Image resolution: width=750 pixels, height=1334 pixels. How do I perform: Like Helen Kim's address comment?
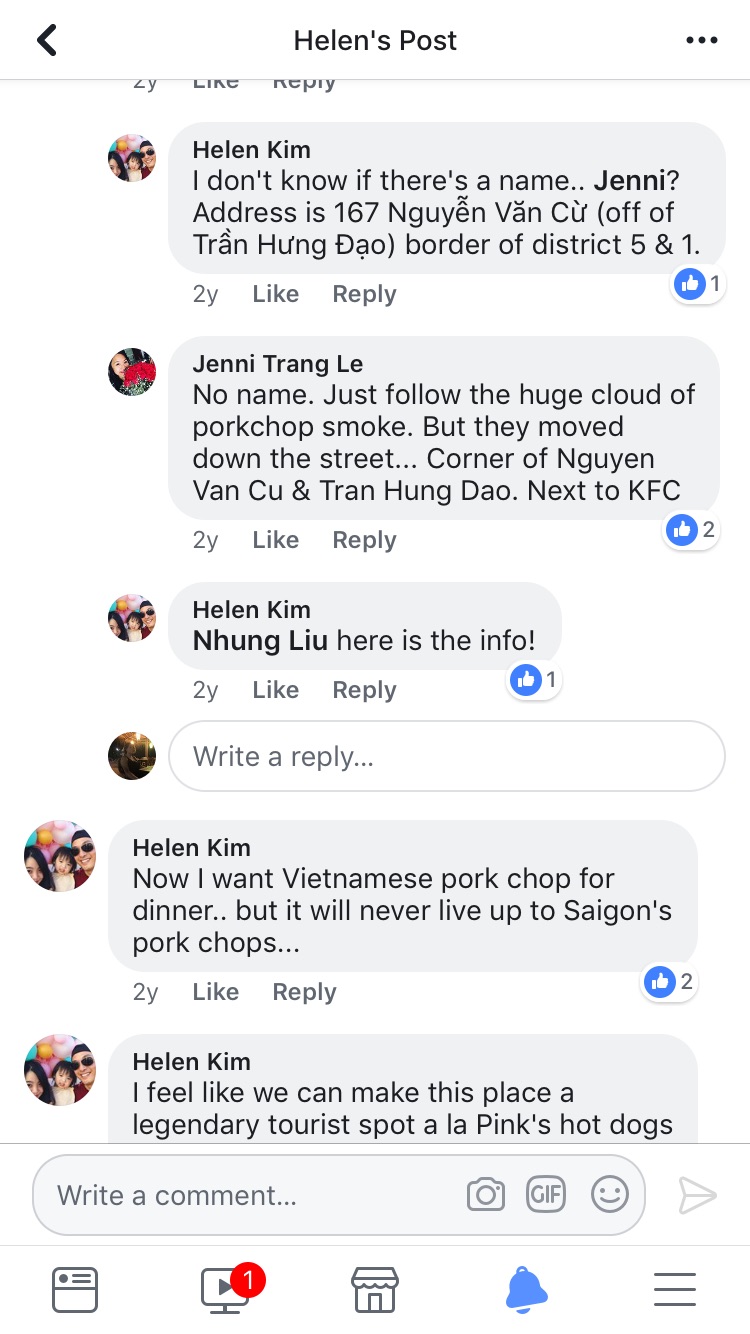pos(275,294)
